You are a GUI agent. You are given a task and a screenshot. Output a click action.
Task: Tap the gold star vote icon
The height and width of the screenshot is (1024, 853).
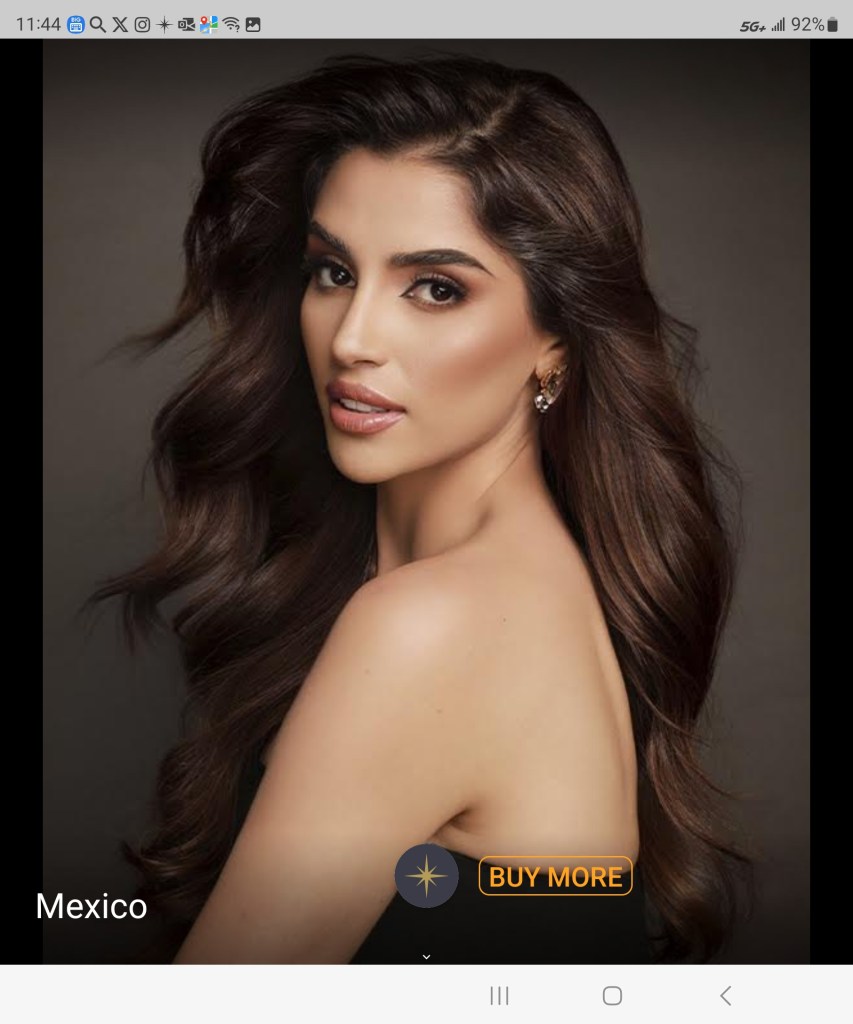point(427,876)
